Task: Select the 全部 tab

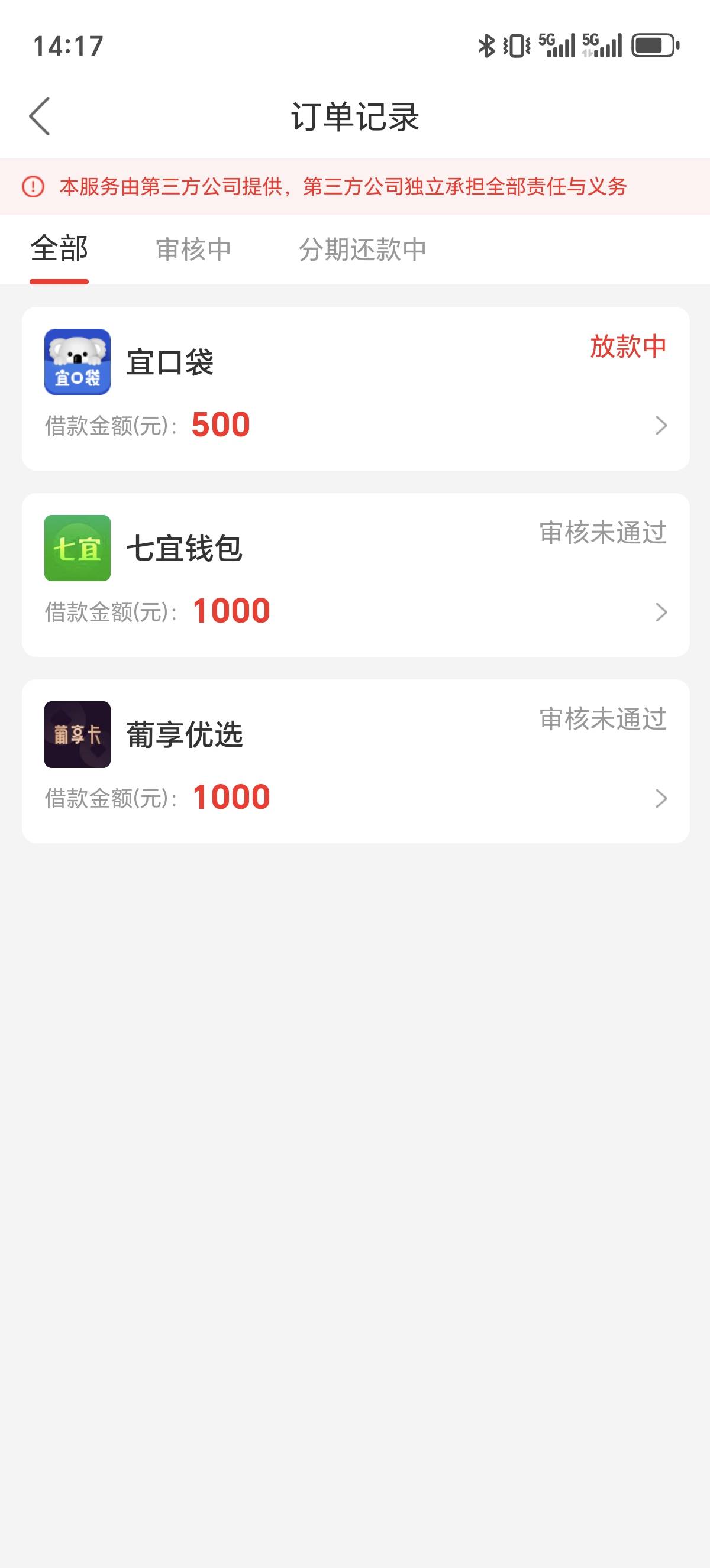Action: point(59,249)
